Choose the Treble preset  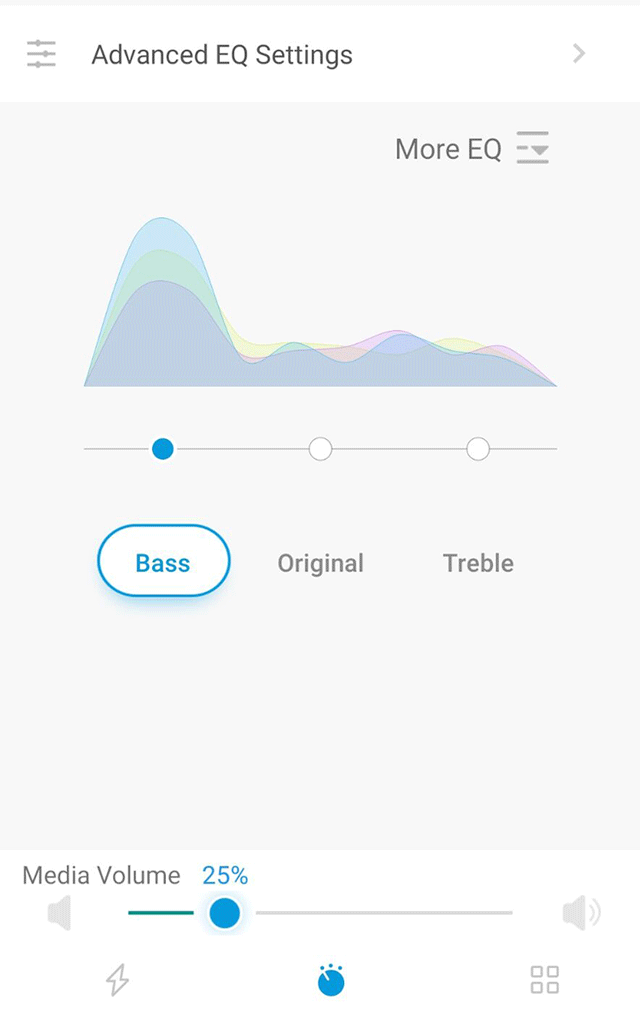pyautogui.click(x=478, y=563)
